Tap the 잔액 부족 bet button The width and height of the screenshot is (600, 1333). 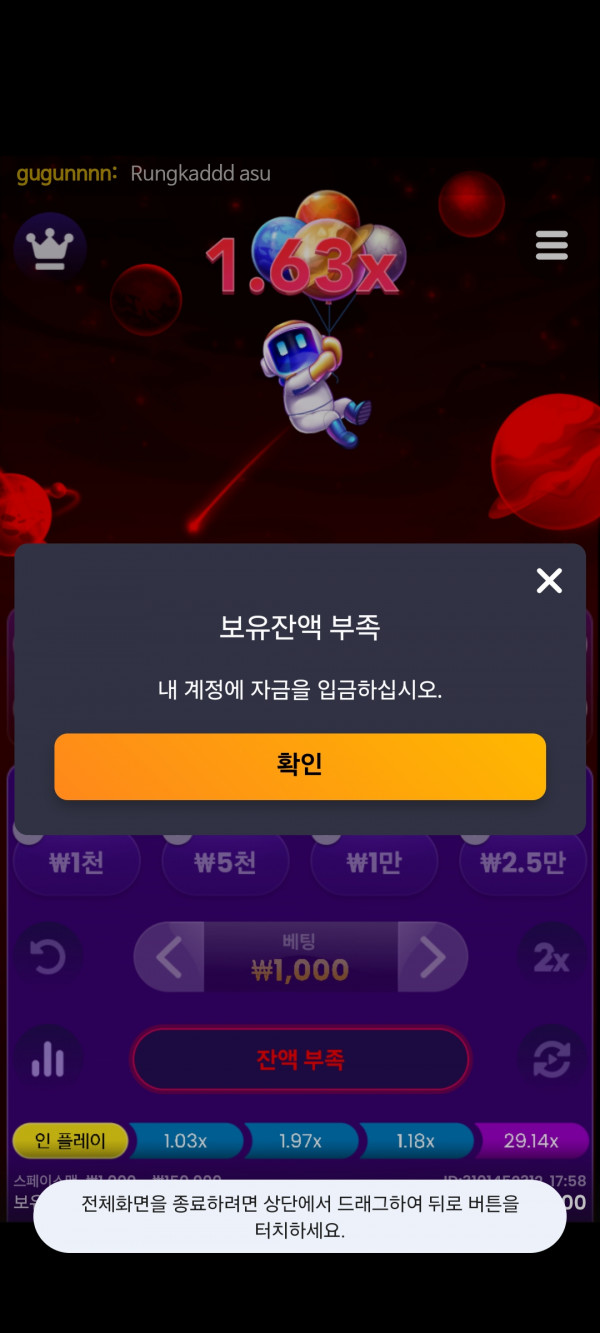coord(300,1059)
